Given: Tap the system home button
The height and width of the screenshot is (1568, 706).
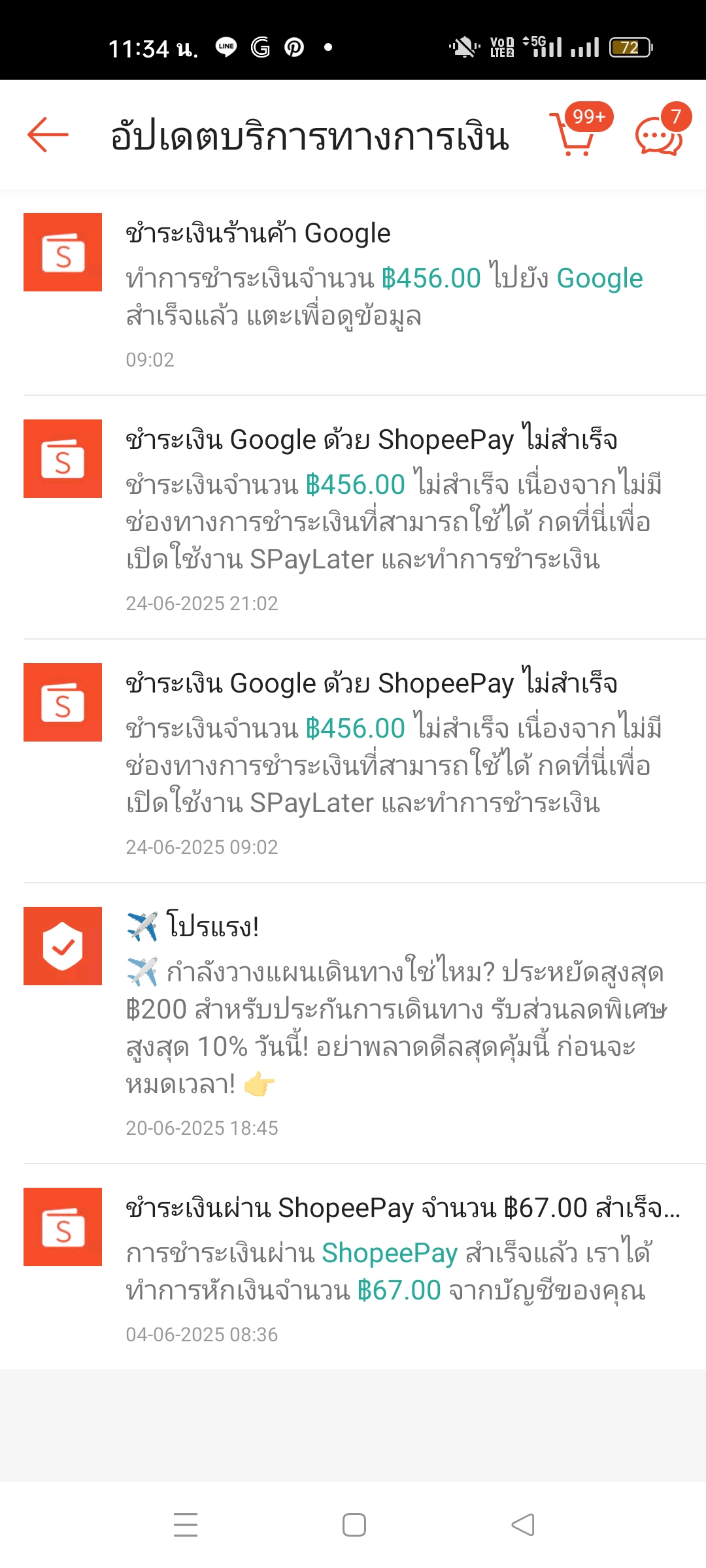Looking at the screenshot, I should click(x=354, y=1525).
